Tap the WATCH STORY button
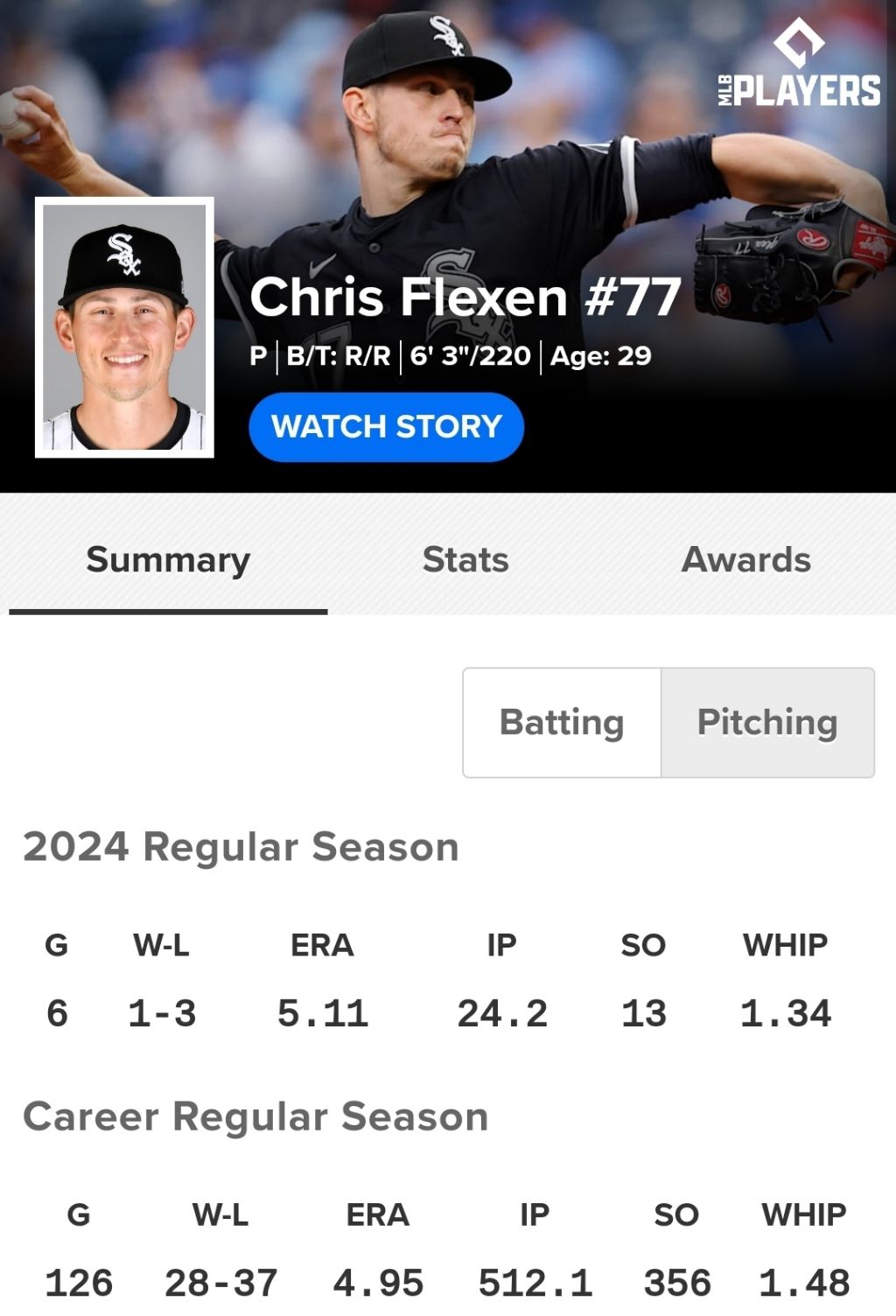Viewport: 896px width, 1316px height. coord(386,427)
